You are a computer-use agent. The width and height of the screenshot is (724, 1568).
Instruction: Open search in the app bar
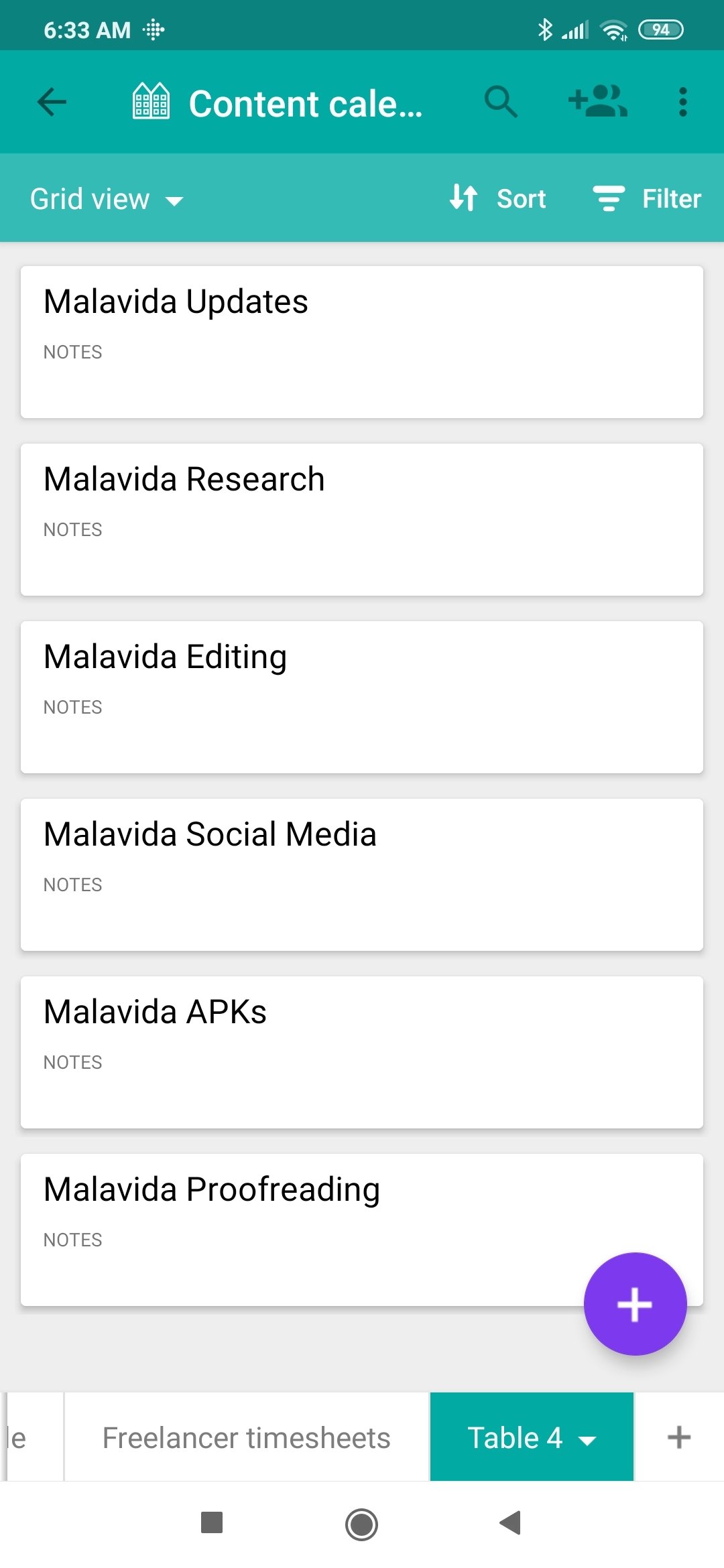tap(501, 102)
